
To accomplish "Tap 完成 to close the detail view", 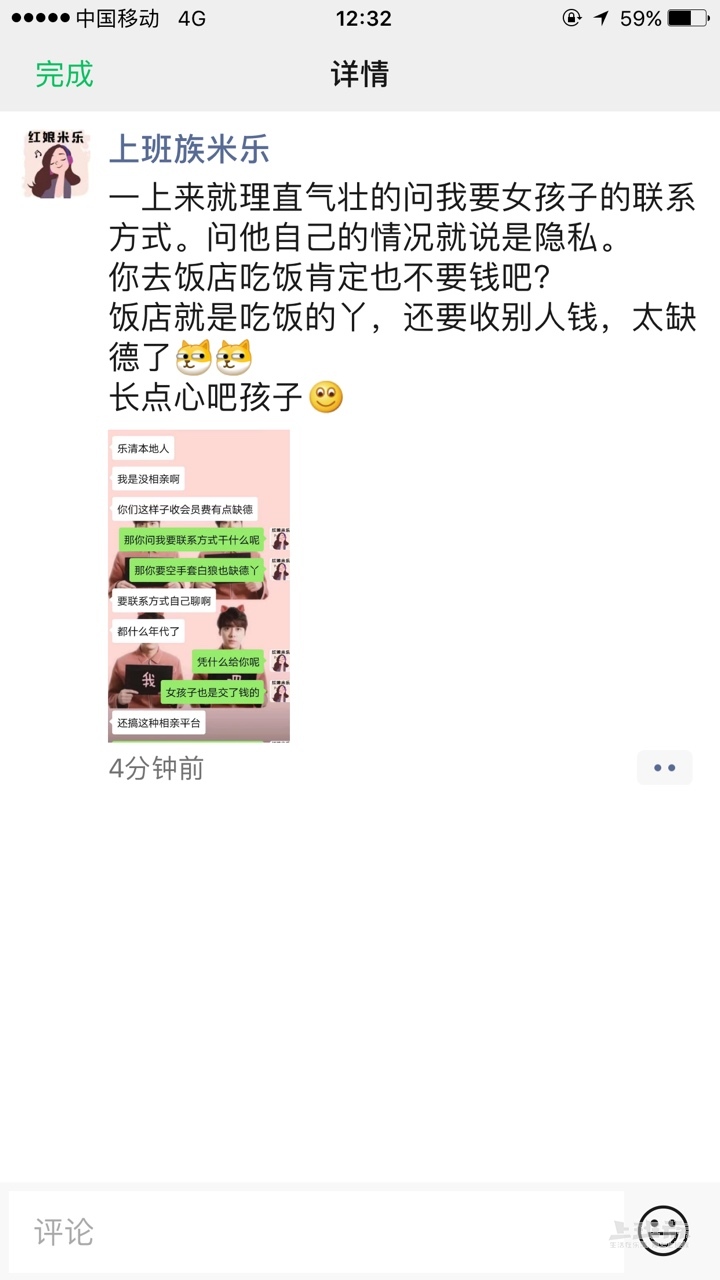I will pos(64,74).
